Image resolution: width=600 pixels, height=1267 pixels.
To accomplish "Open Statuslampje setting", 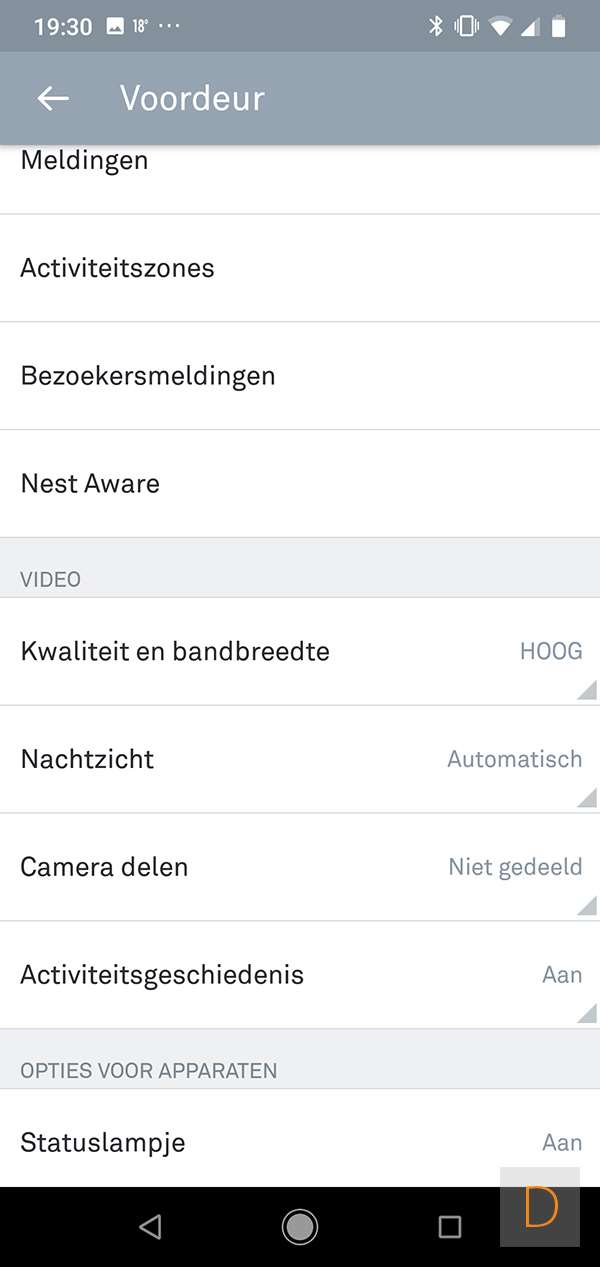I will (300, 1142).
